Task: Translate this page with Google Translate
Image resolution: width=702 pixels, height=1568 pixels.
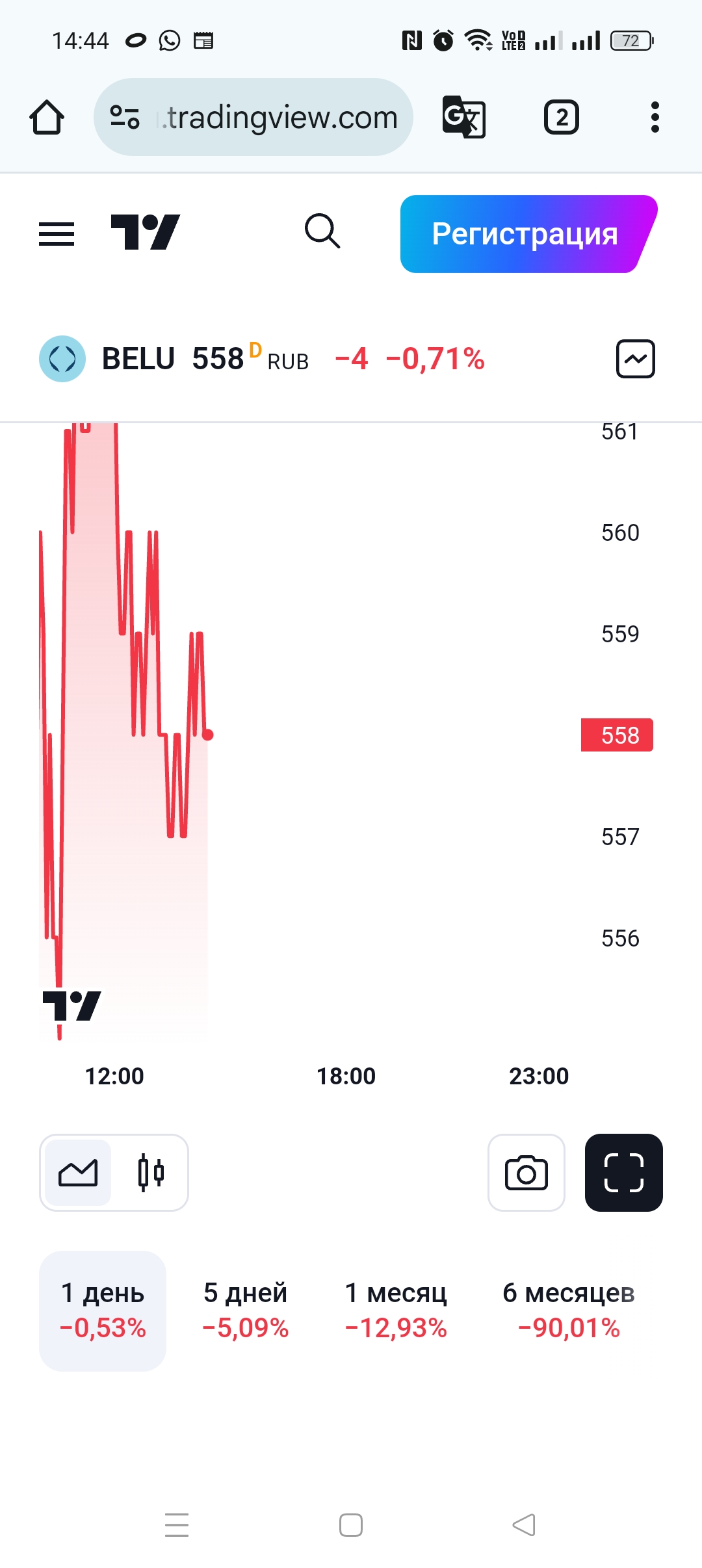Action: (x=463, y=118)
